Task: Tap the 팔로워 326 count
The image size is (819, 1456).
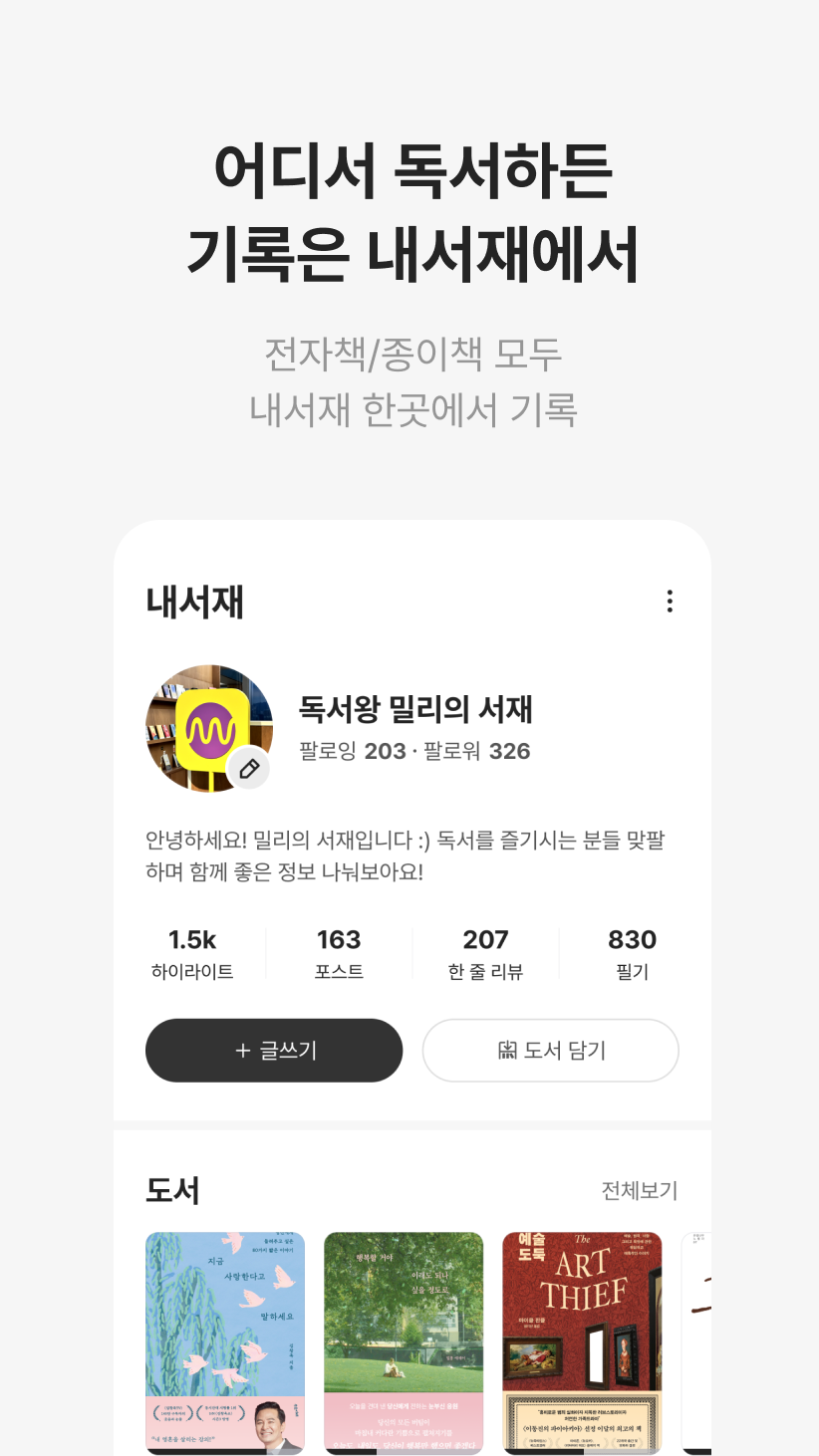Action: [478, 752]
